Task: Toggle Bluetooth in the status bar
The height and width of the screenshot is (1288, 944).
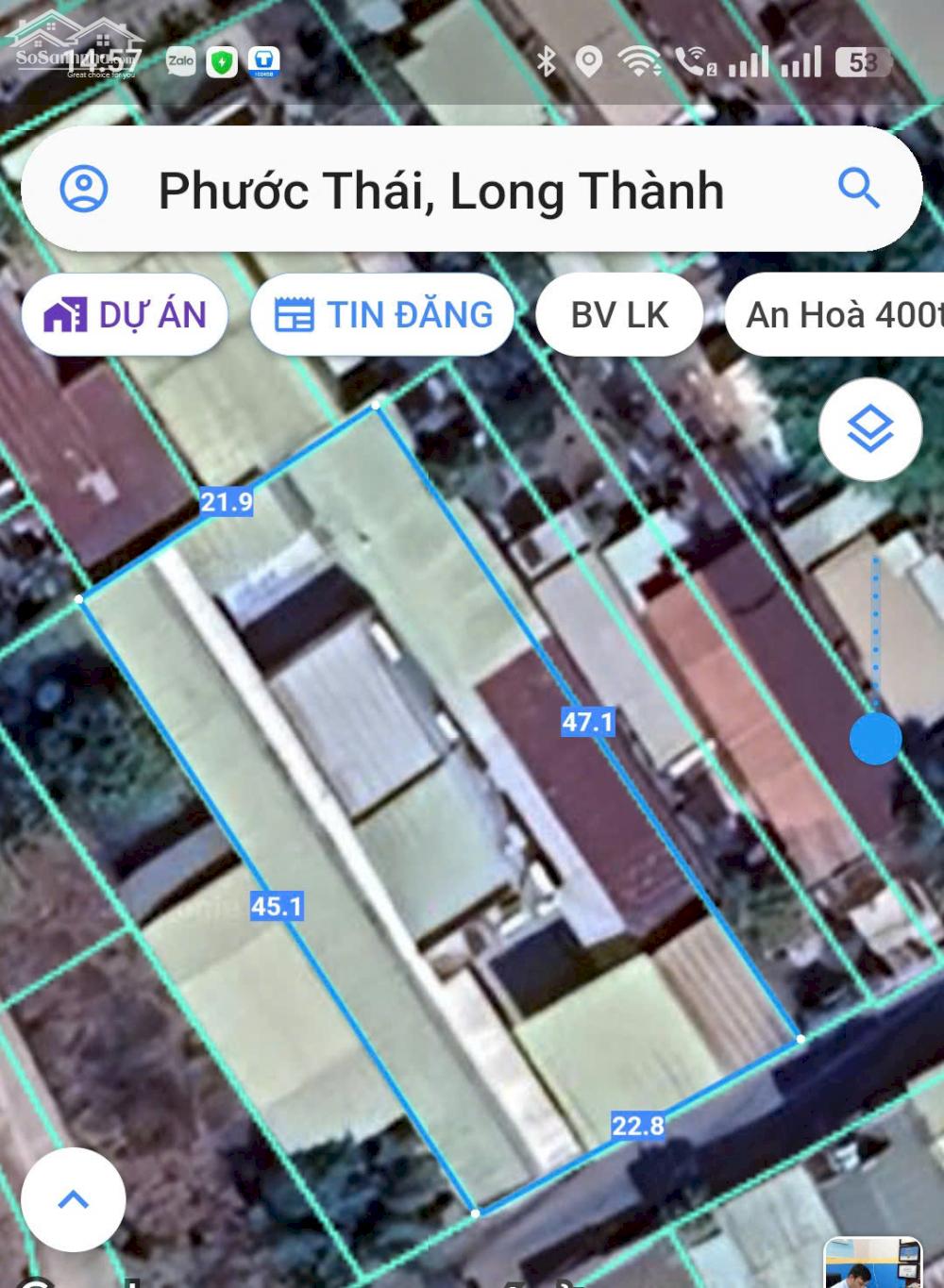Action: coord(546,59)
